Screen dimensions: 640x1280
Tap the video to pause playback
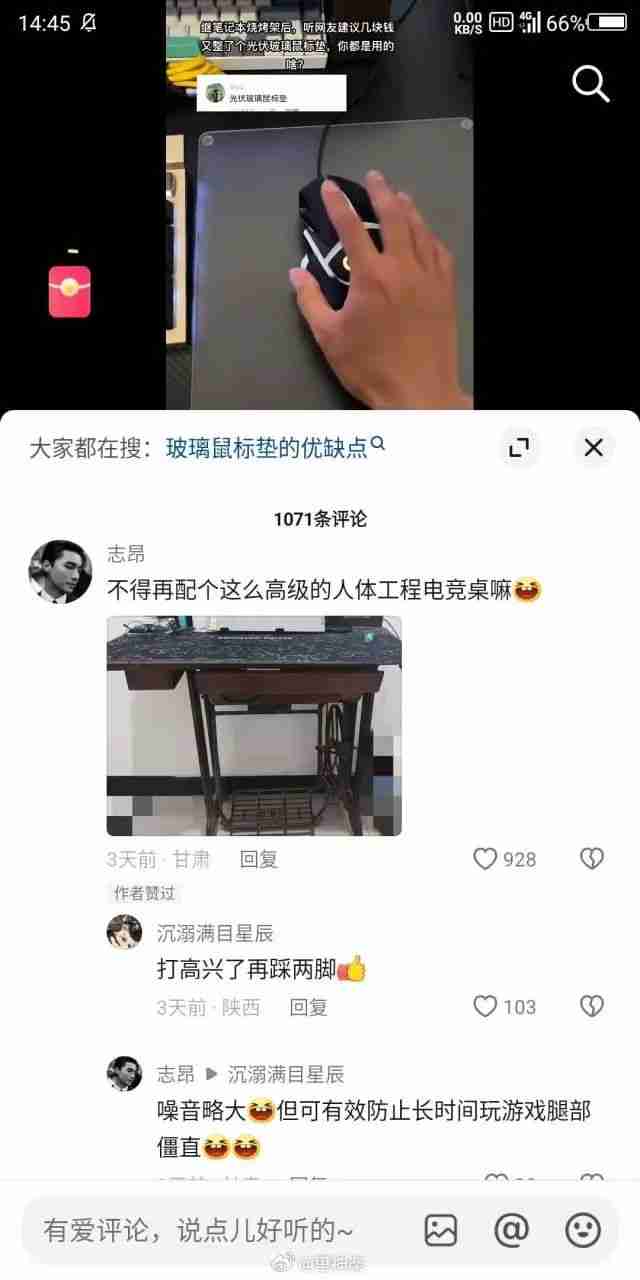coord(320,250)
